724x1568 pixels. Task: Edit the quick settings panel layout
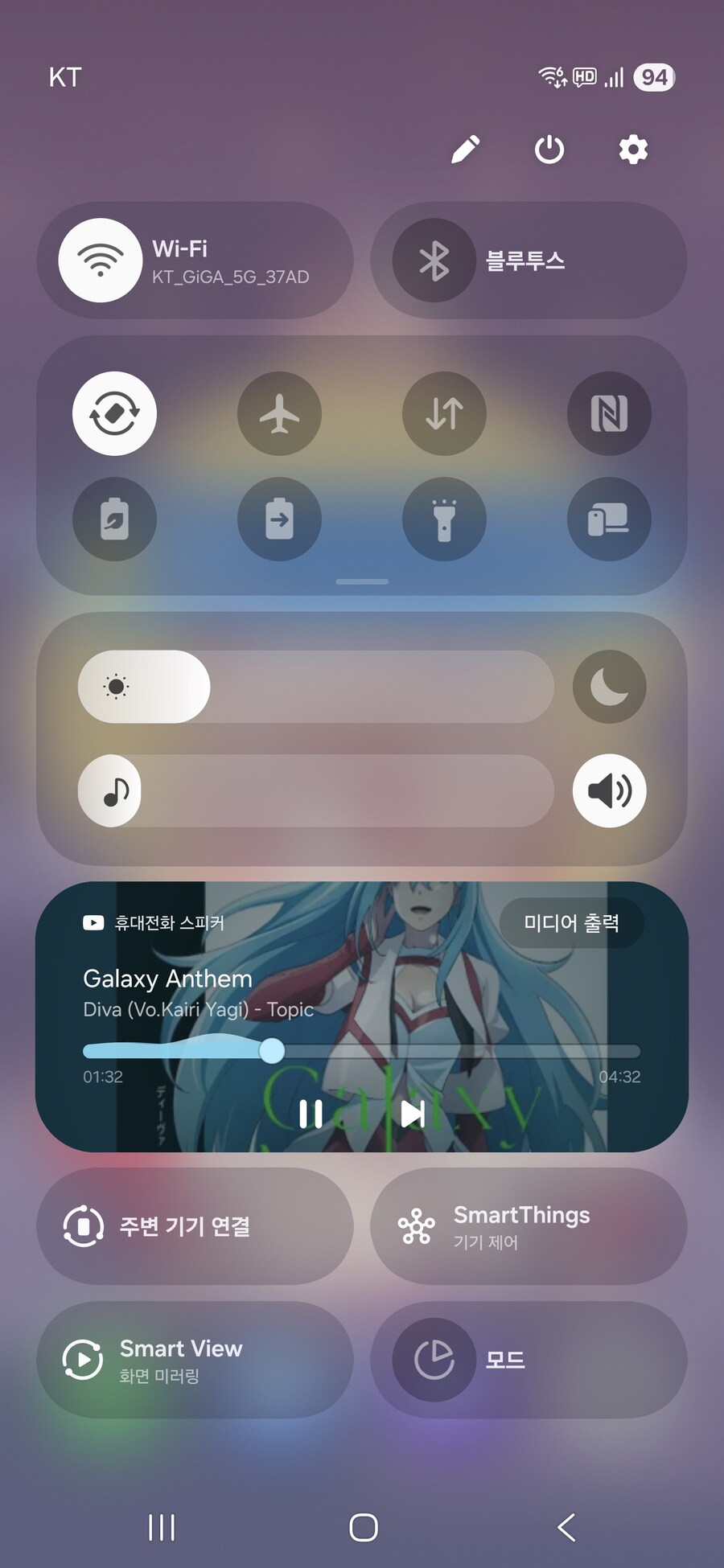(466, 150)
